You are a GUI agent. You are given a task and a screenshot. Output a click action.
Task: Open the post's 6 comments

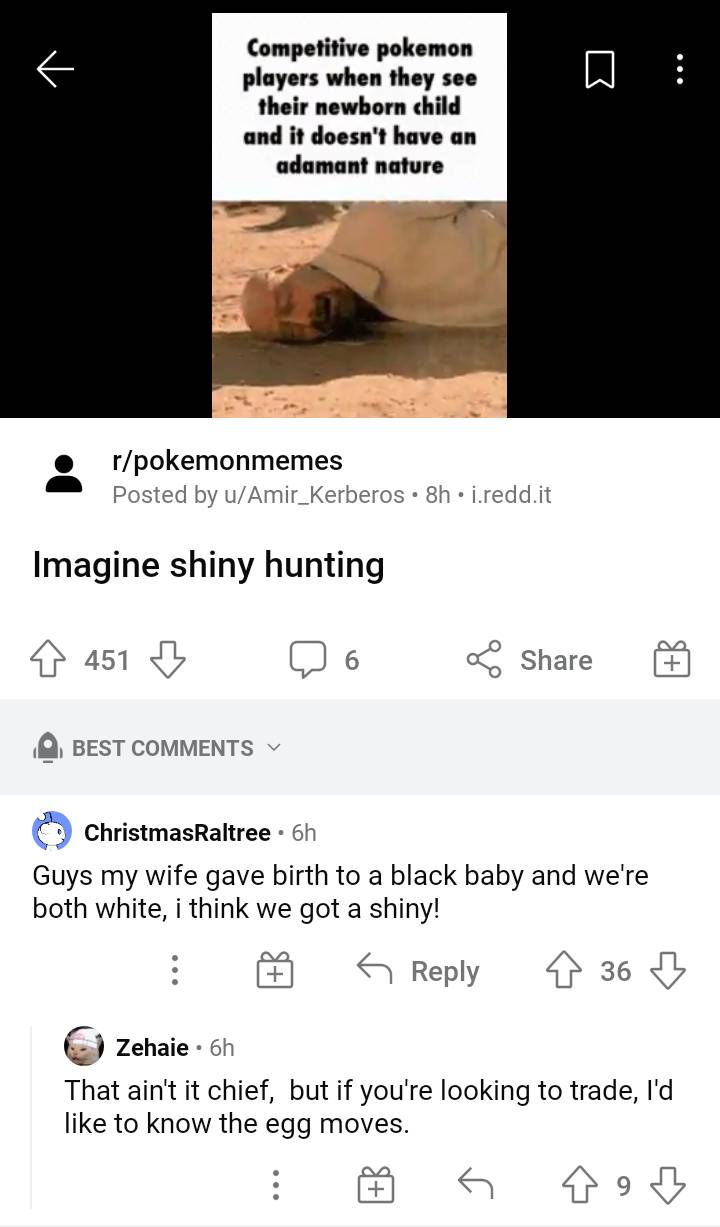[x=324, y=660]
